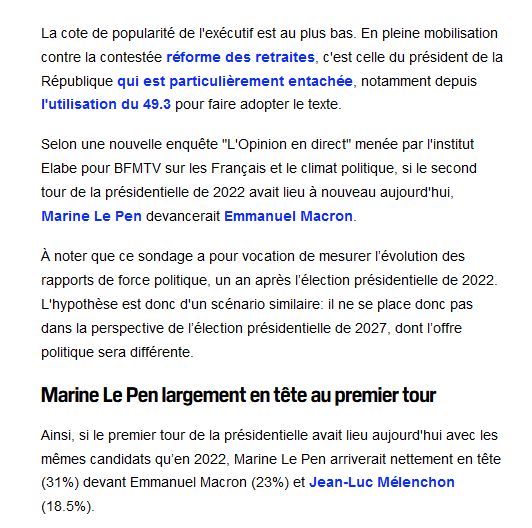Image resolution: width=532 pixels, height=528 pixels.
Task: Open the "réforme des retraites" link
Action: click(x=240, y=57)
